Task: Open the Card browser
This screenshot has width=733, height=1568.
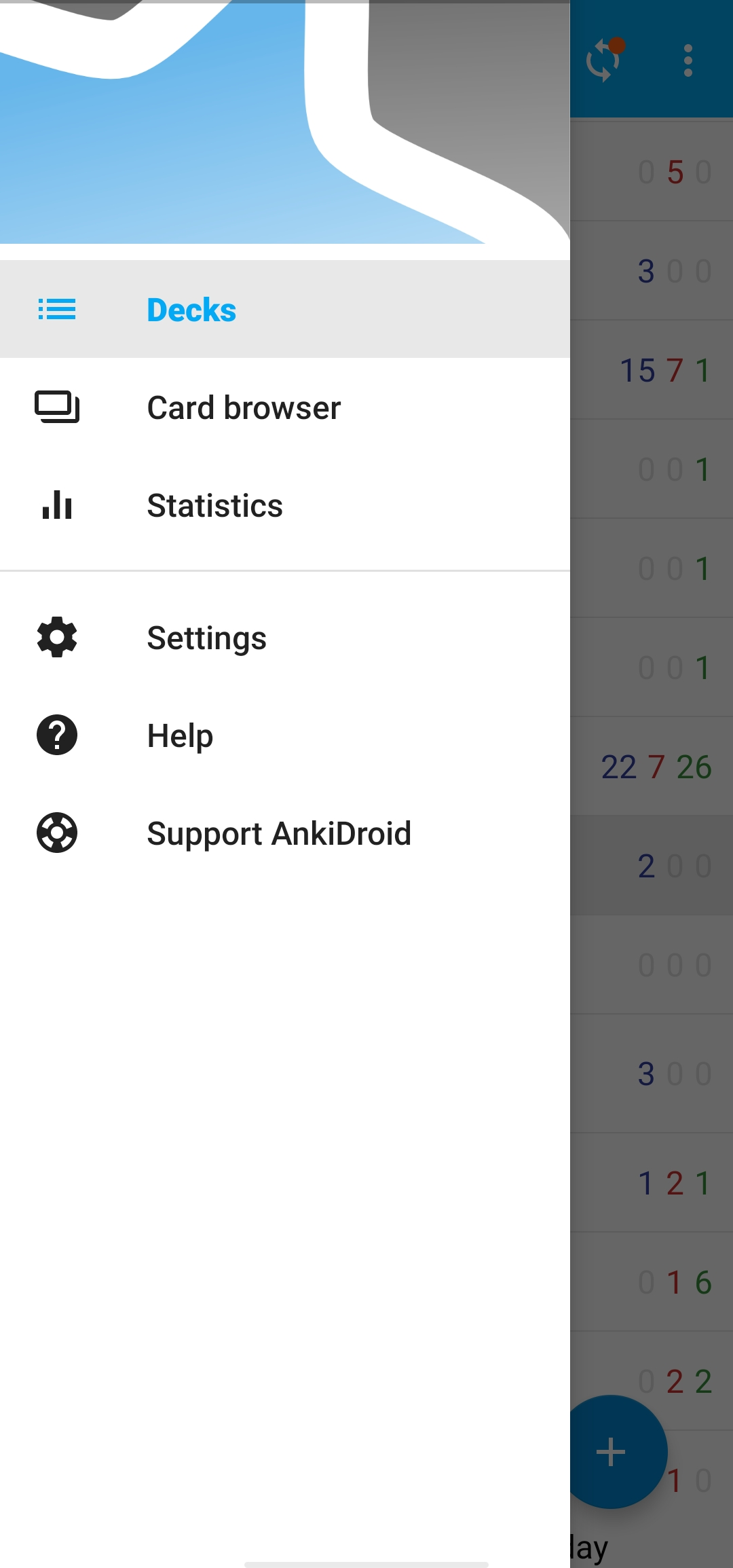Action: [243, 407]
